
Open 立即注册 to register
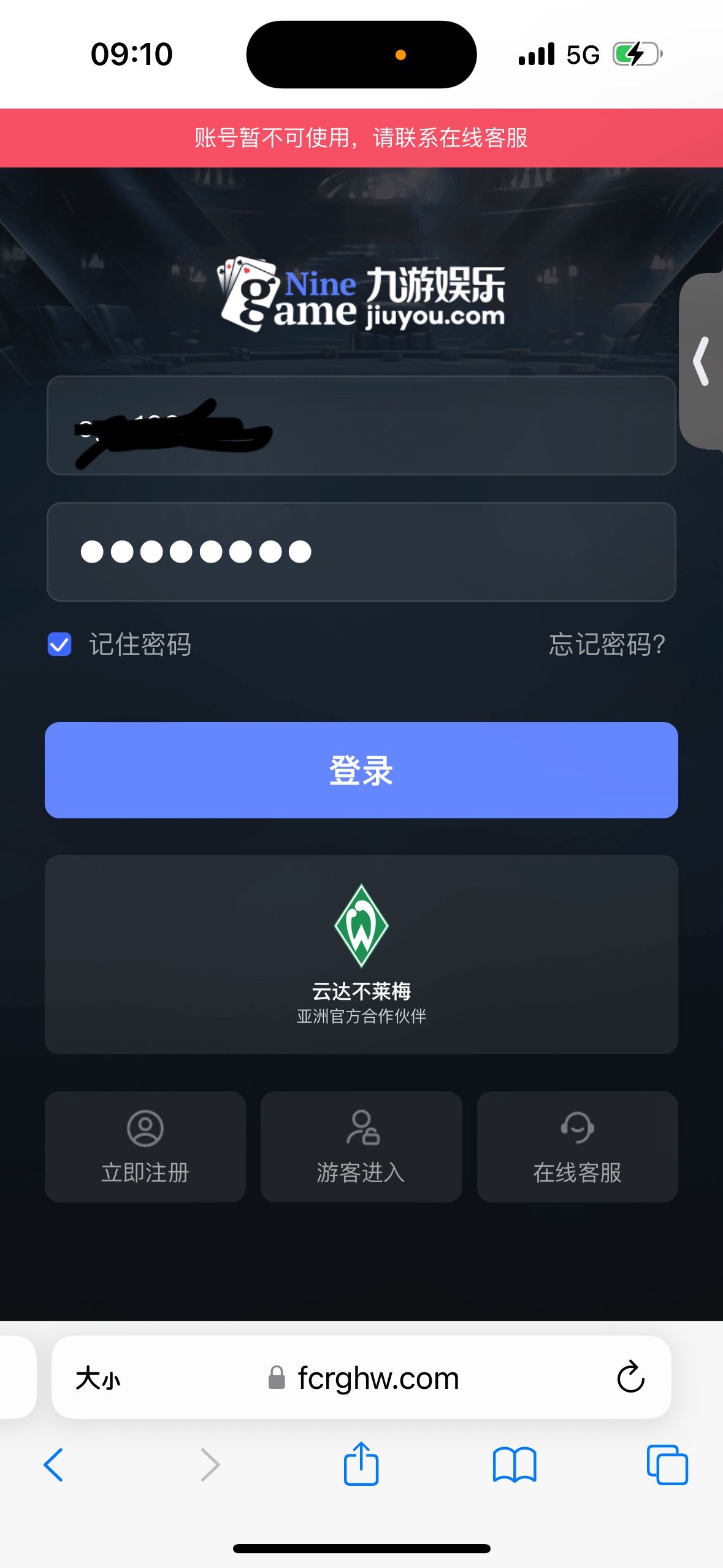(145, 1146)
